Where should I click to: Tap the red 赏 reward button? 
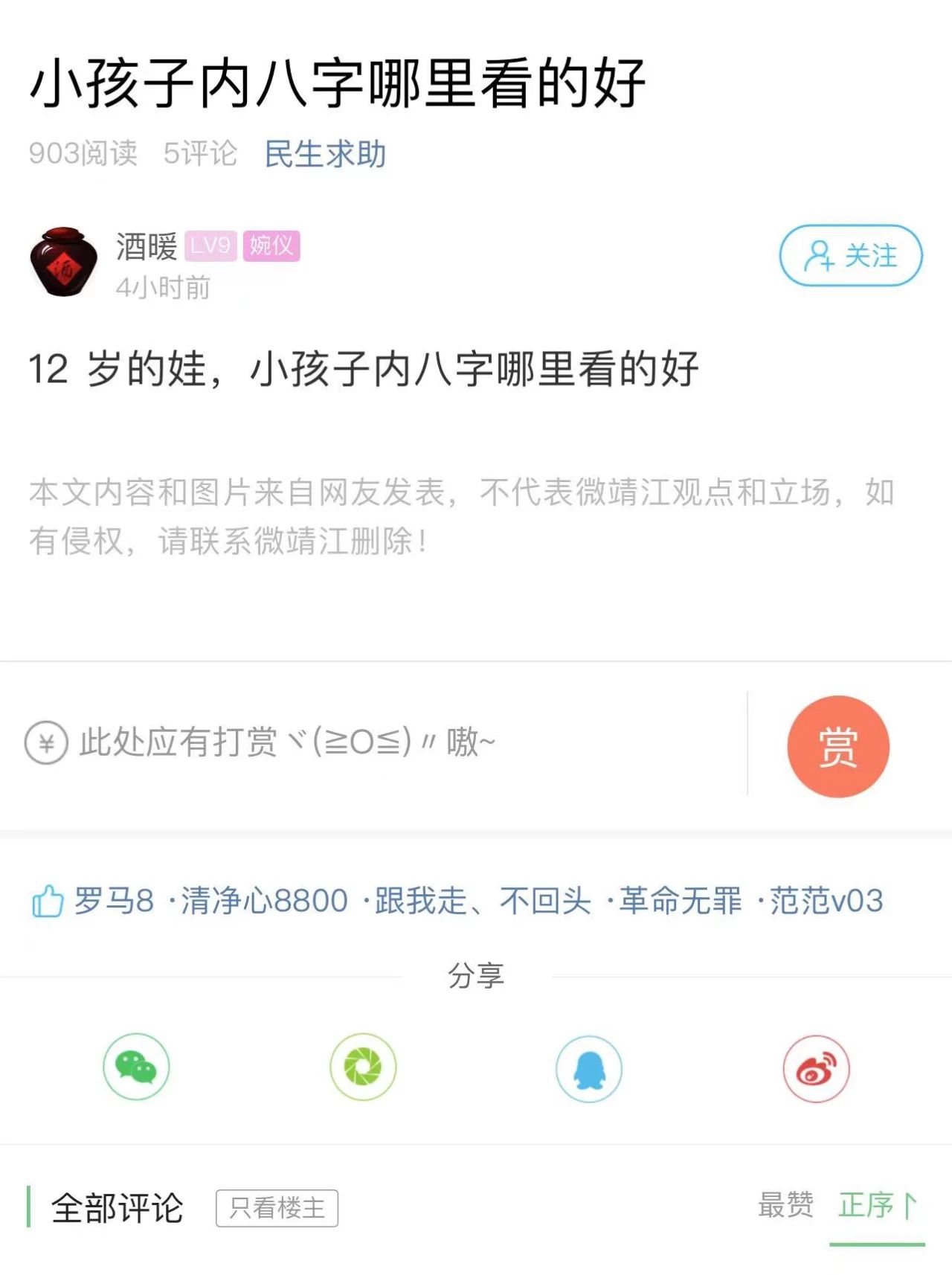[x=837, y=746]
